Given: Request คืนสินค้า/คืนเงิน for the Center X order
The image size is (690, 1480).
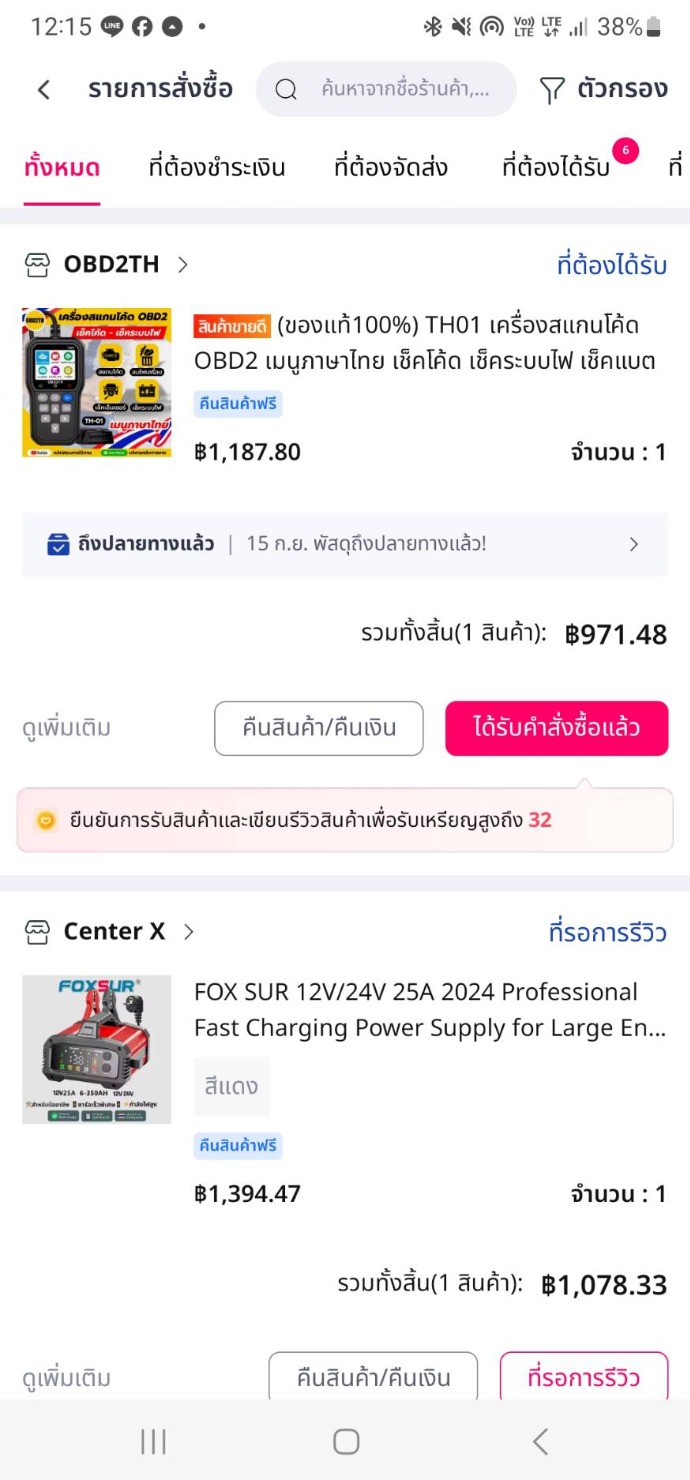Looking at the screenshot, I should click(x=373, y=1377).
